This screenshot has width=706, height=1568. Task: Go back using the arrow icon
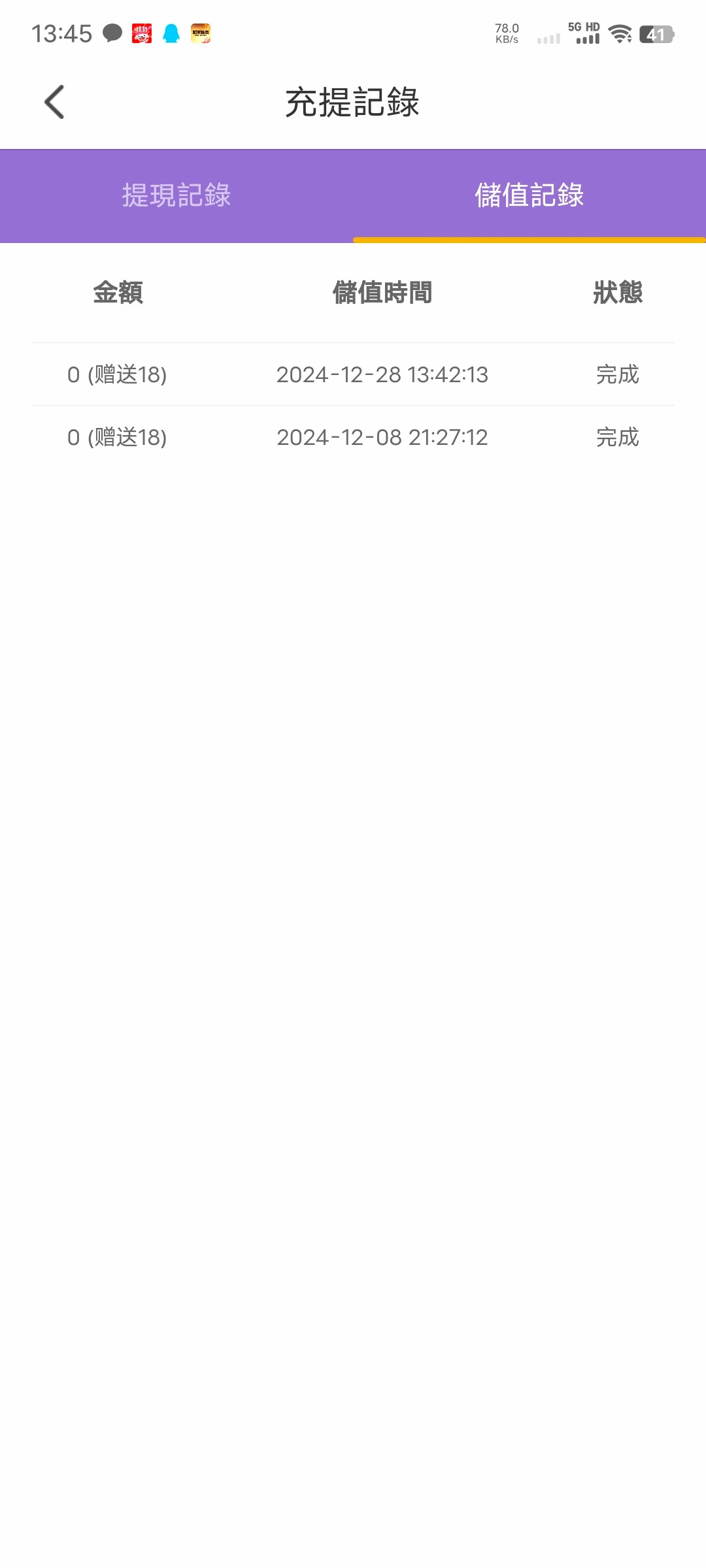point(54,102)
